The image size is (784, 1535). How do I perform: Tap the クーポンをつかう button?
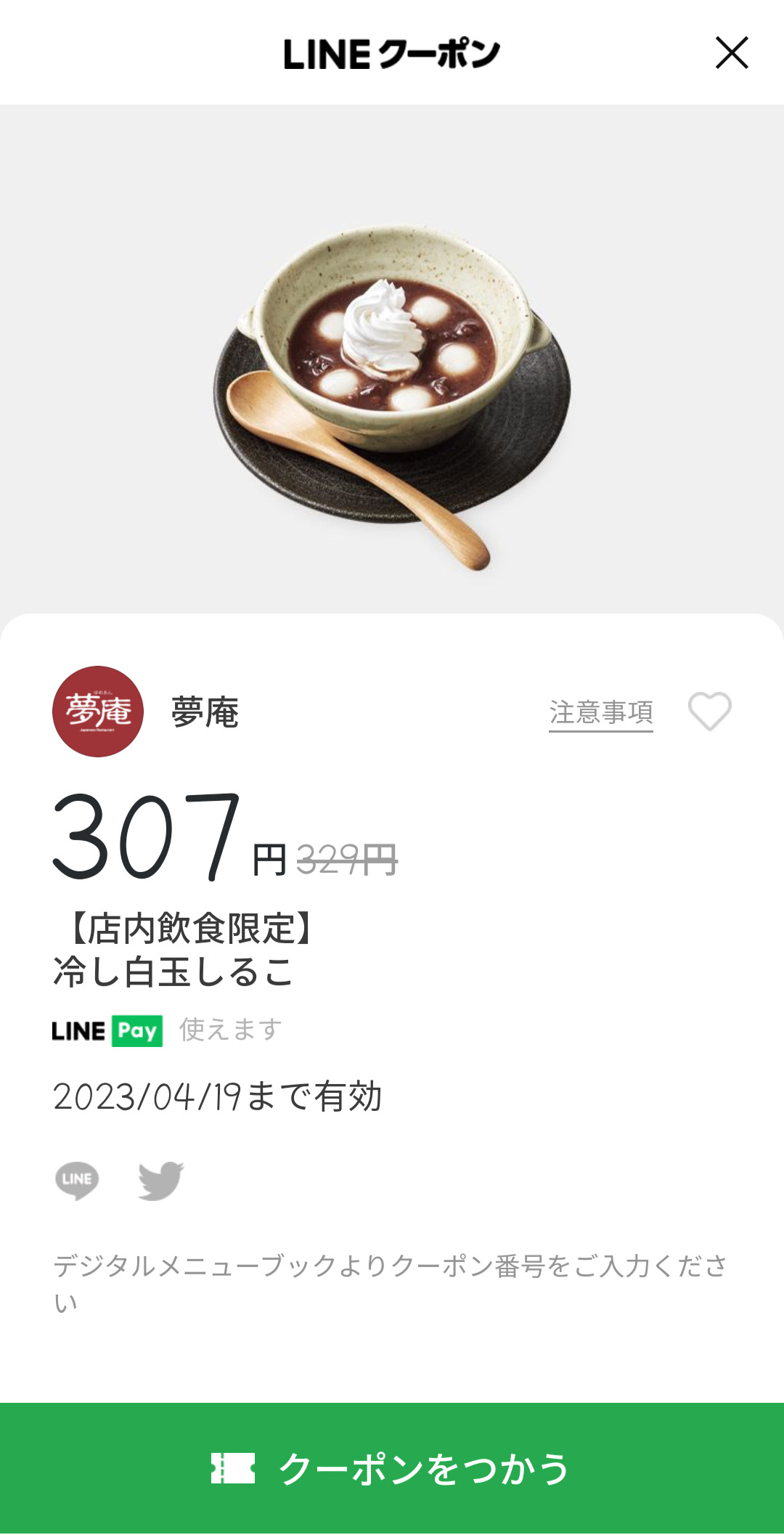tap(392, 1468)
